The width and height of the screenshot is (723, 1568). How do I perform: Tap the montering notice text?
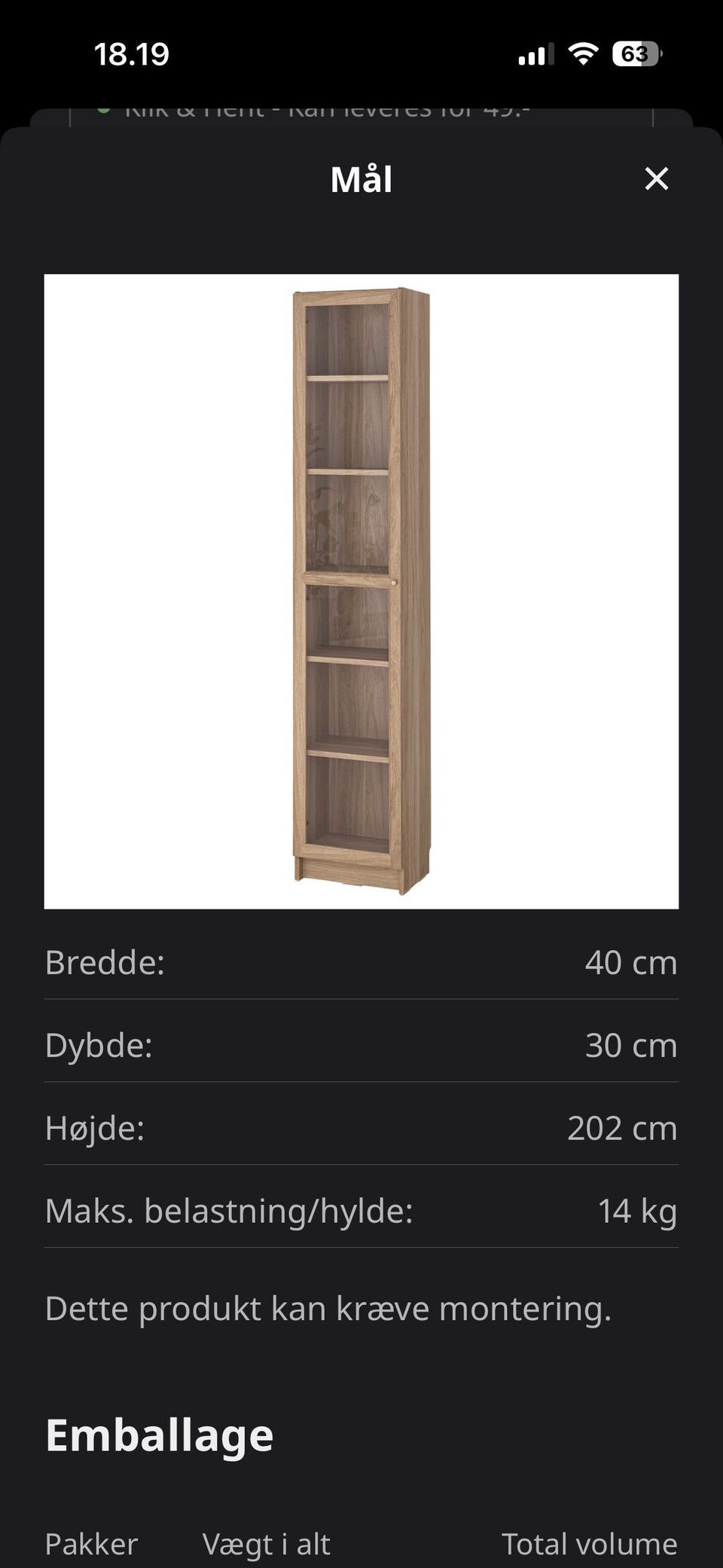click(x=329, y=1309)
